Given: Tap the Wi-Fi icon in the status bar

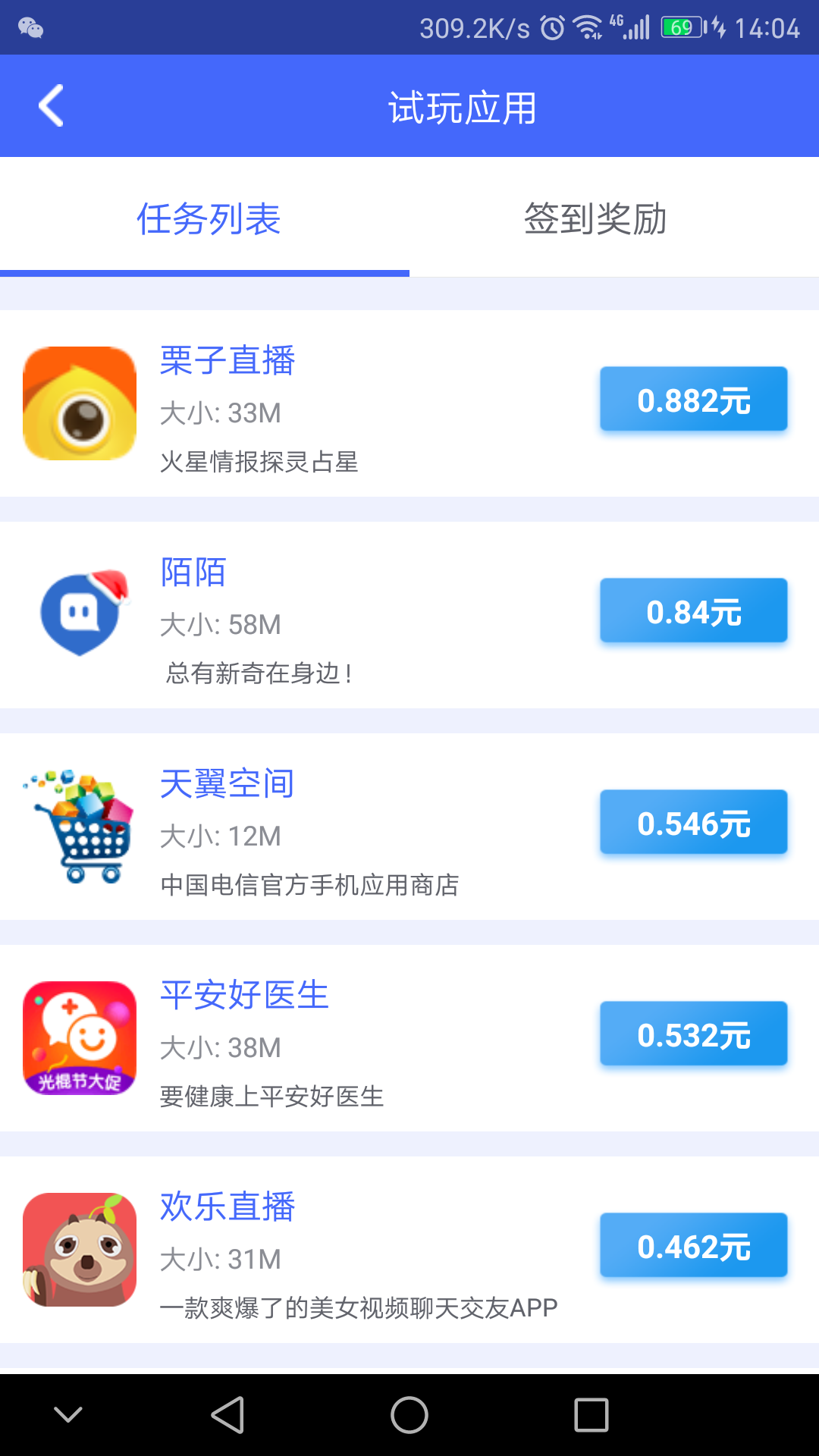Looking at the screenshot, I should click(x=588, y=27).
